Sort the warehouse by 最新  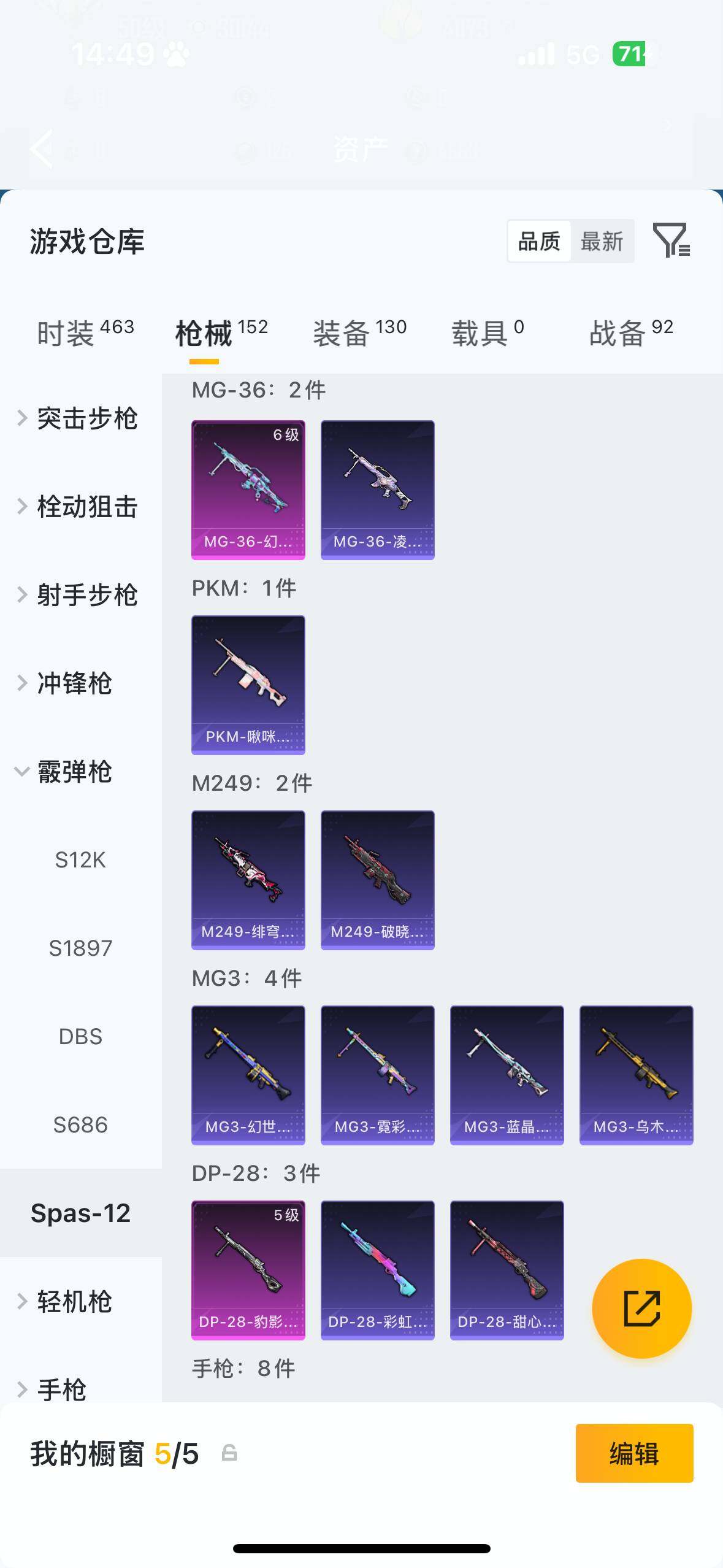[x=602, y=242]
